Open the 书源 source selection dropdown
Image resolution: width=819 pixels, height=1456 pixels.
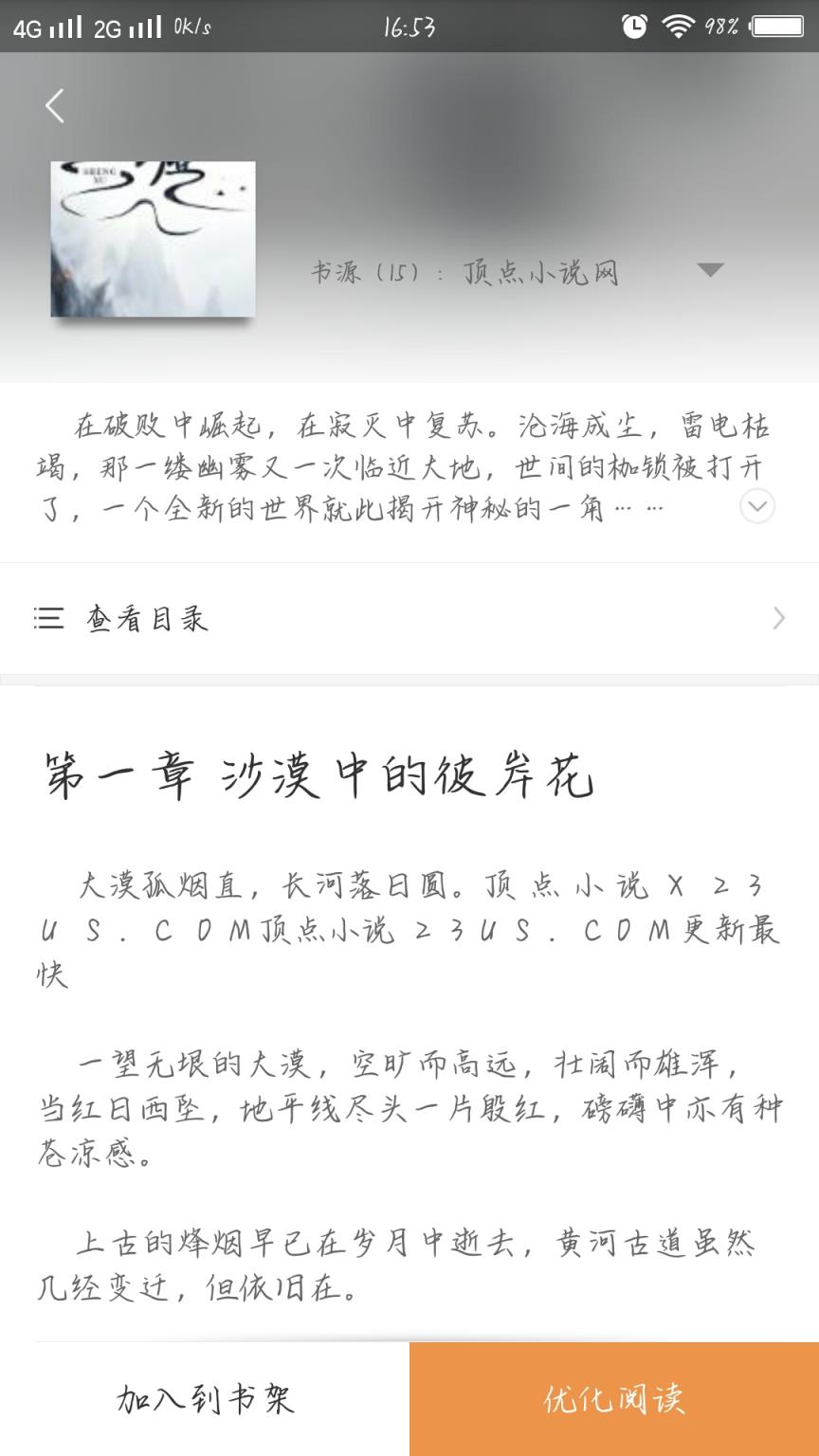[x=709, y=271]
